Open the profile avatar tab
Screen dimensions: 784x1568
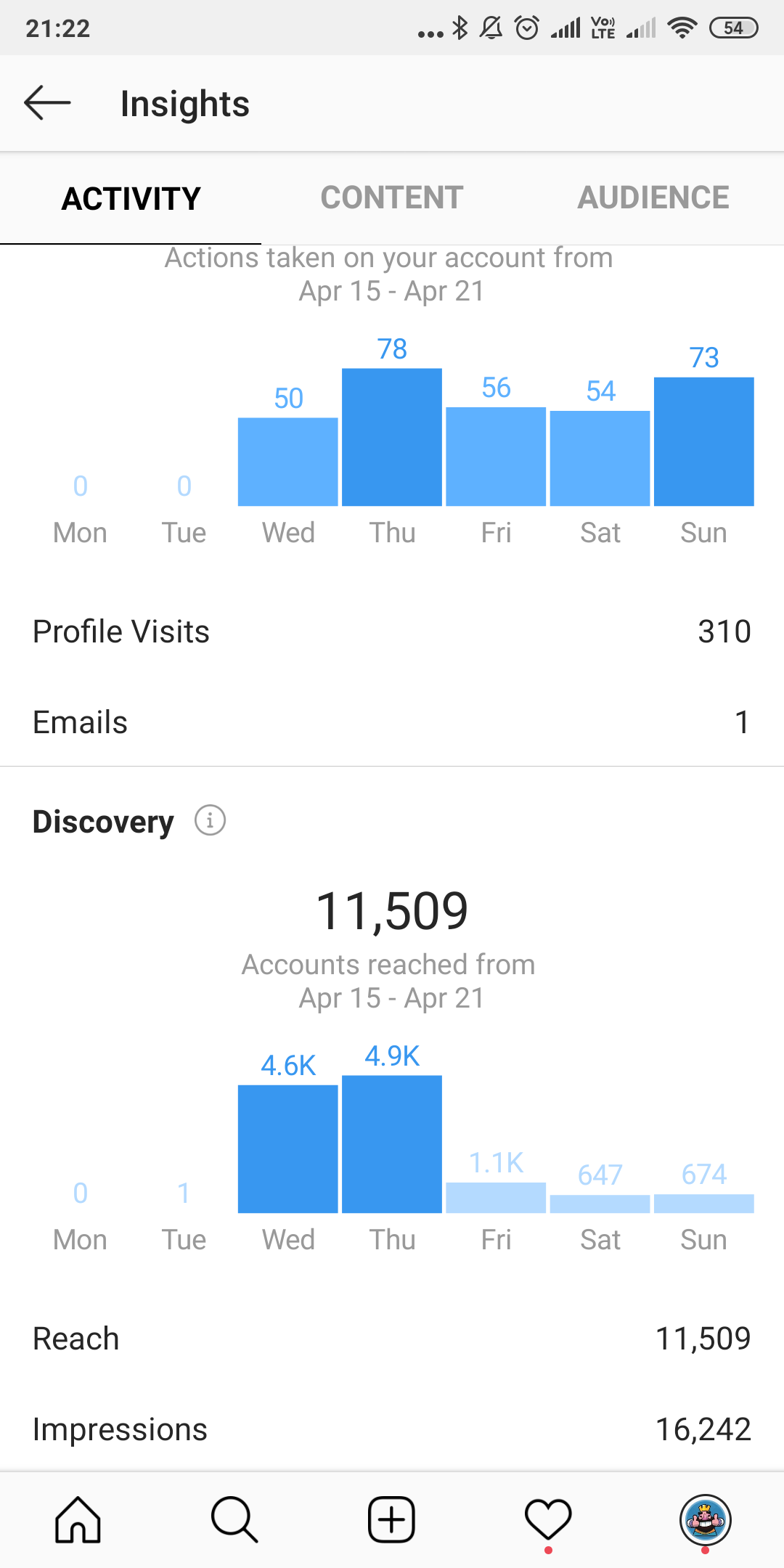(705, 1519)
